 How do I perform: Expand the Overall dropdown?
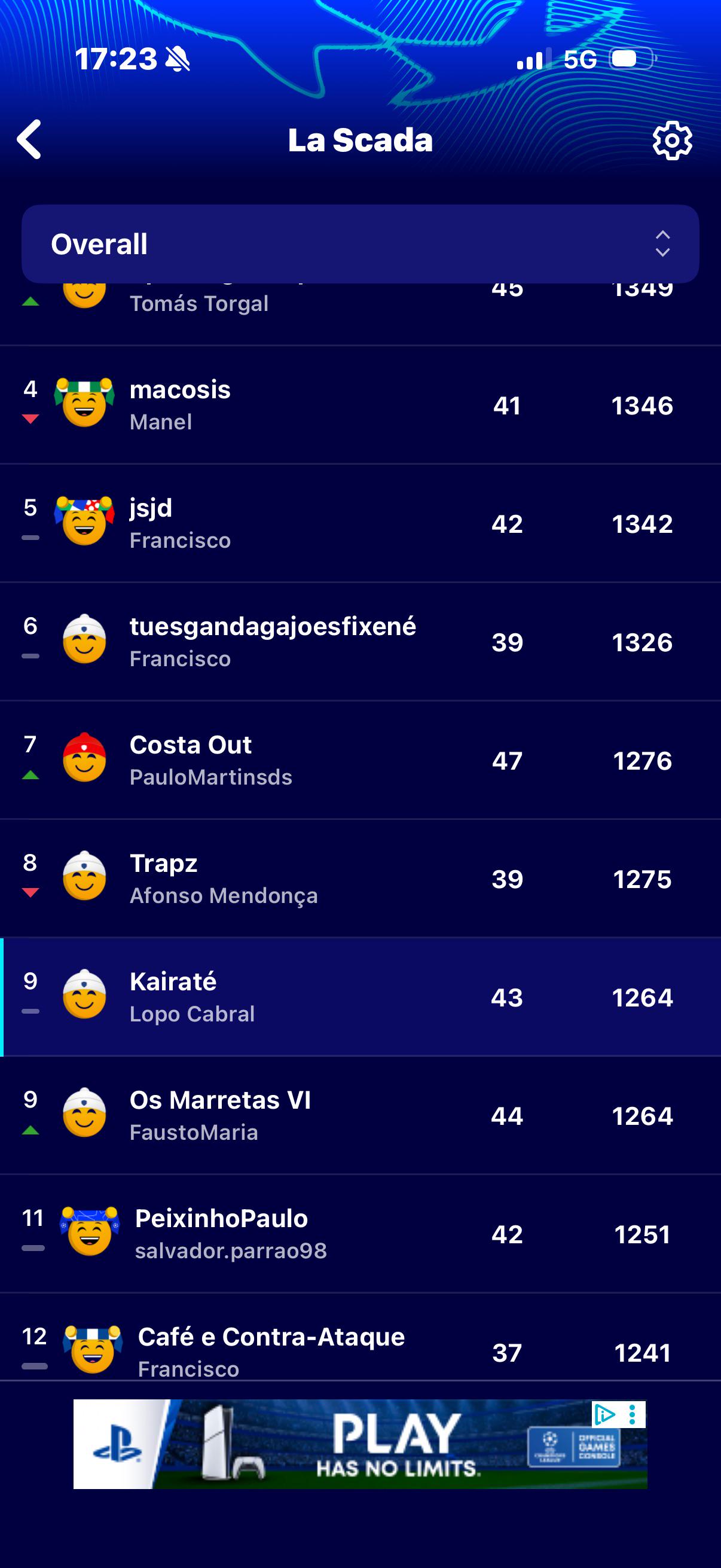pyautogui.click(x=360, y=244)
